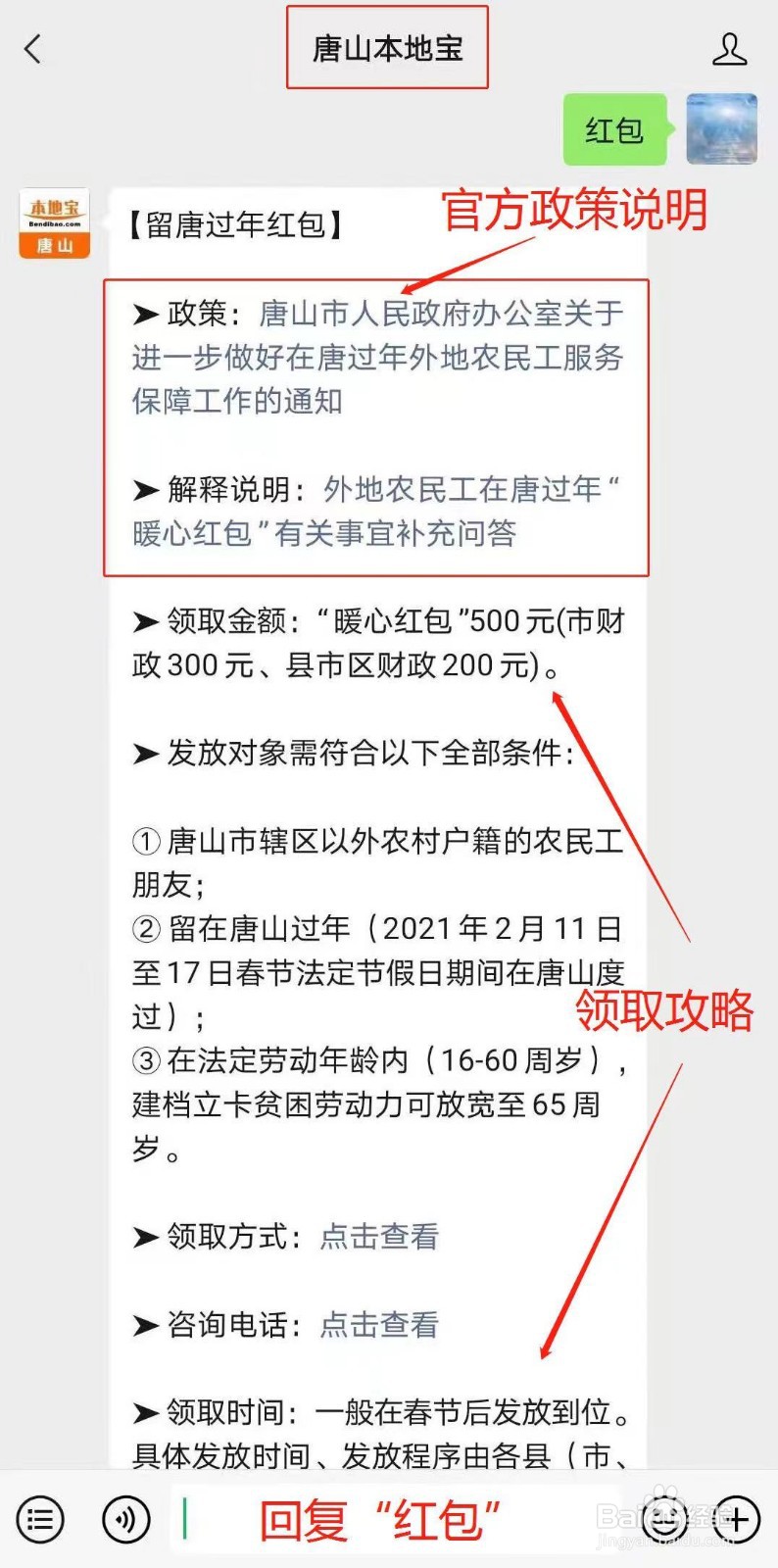This screenshot has height=1568, width=778.
Task: Switch to voice message mode
Action: [125, 1517]
